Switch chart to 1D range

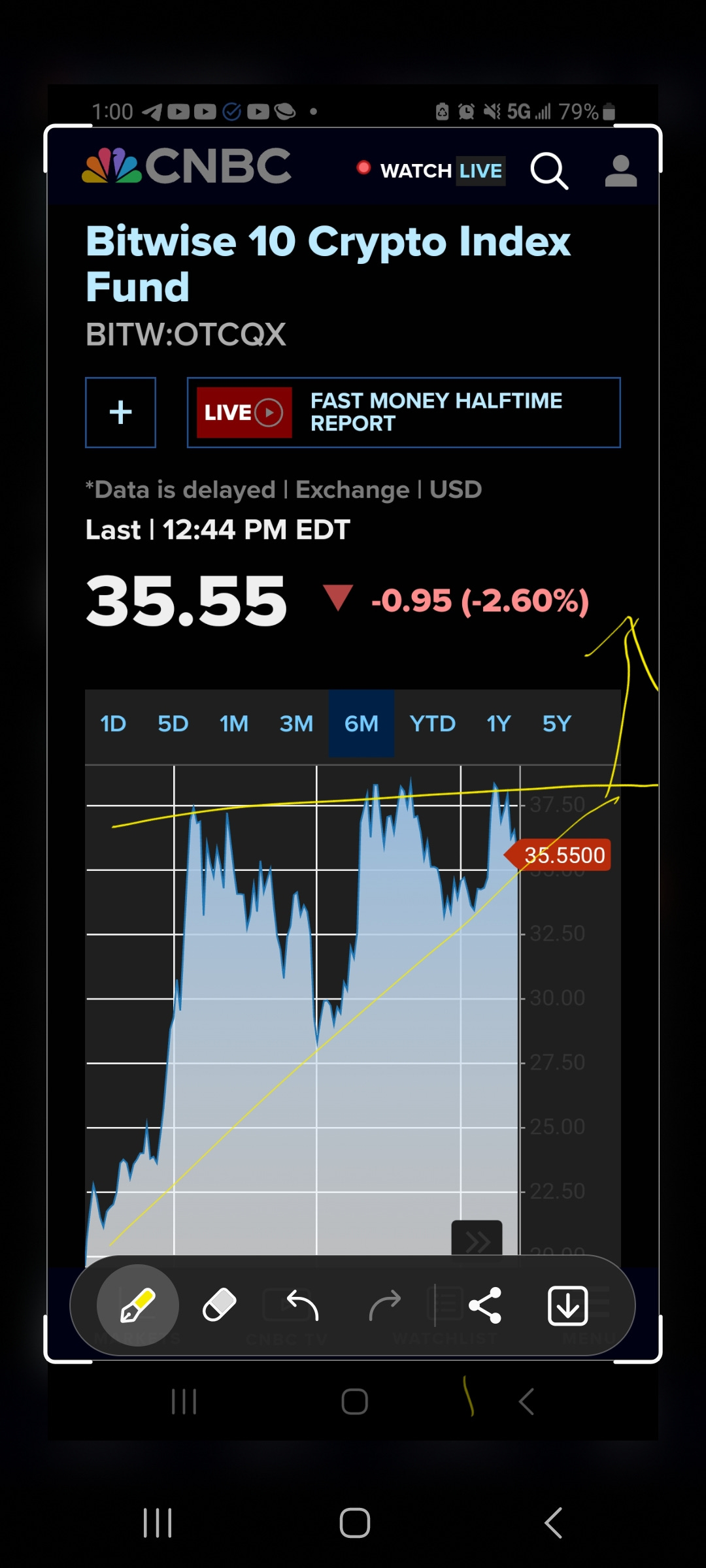point(113,724)
